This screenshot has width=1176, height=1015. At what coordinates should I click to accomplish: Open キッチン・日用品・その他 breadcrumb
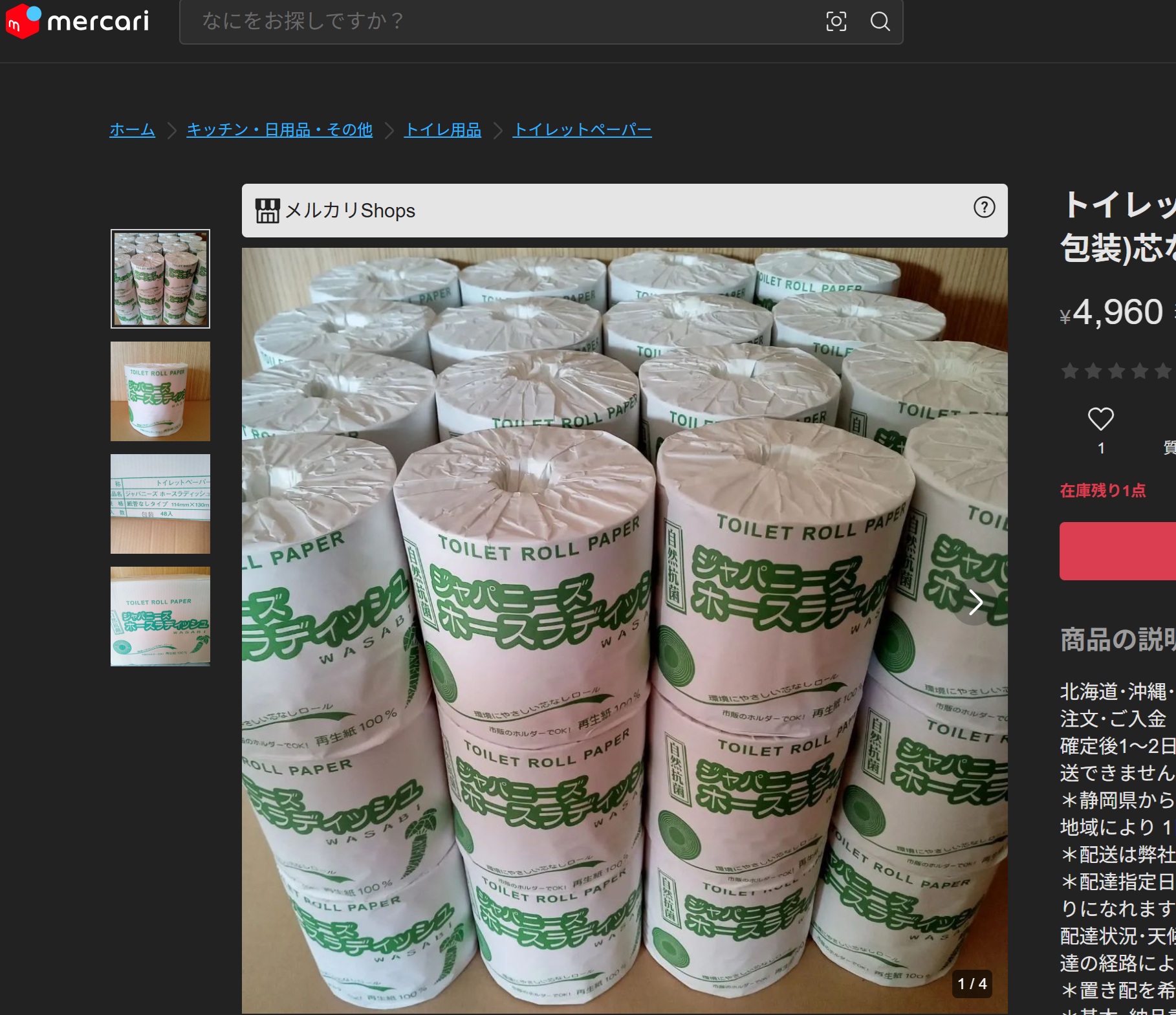(x=279, y=130)
